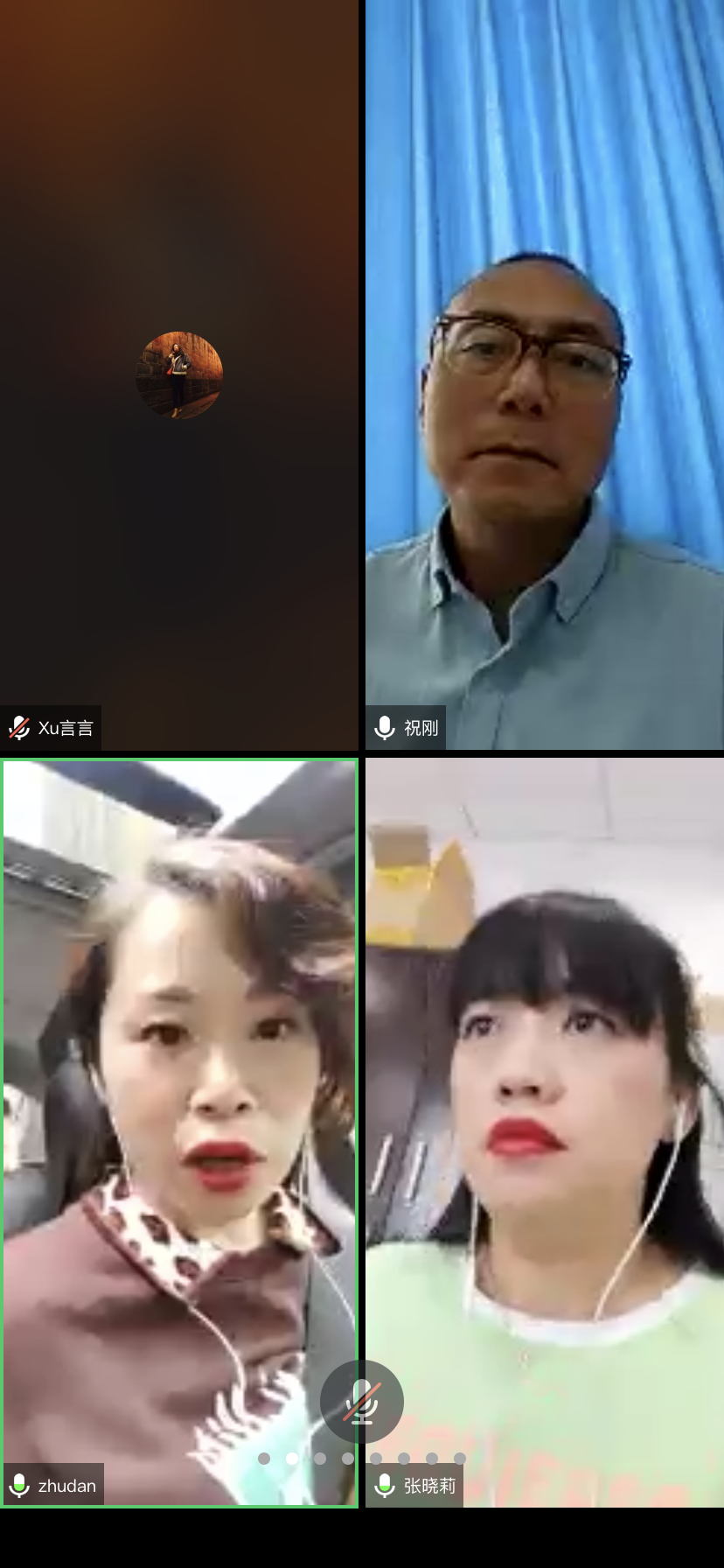Open Xu言言's video tile

[x=179, y=375]
